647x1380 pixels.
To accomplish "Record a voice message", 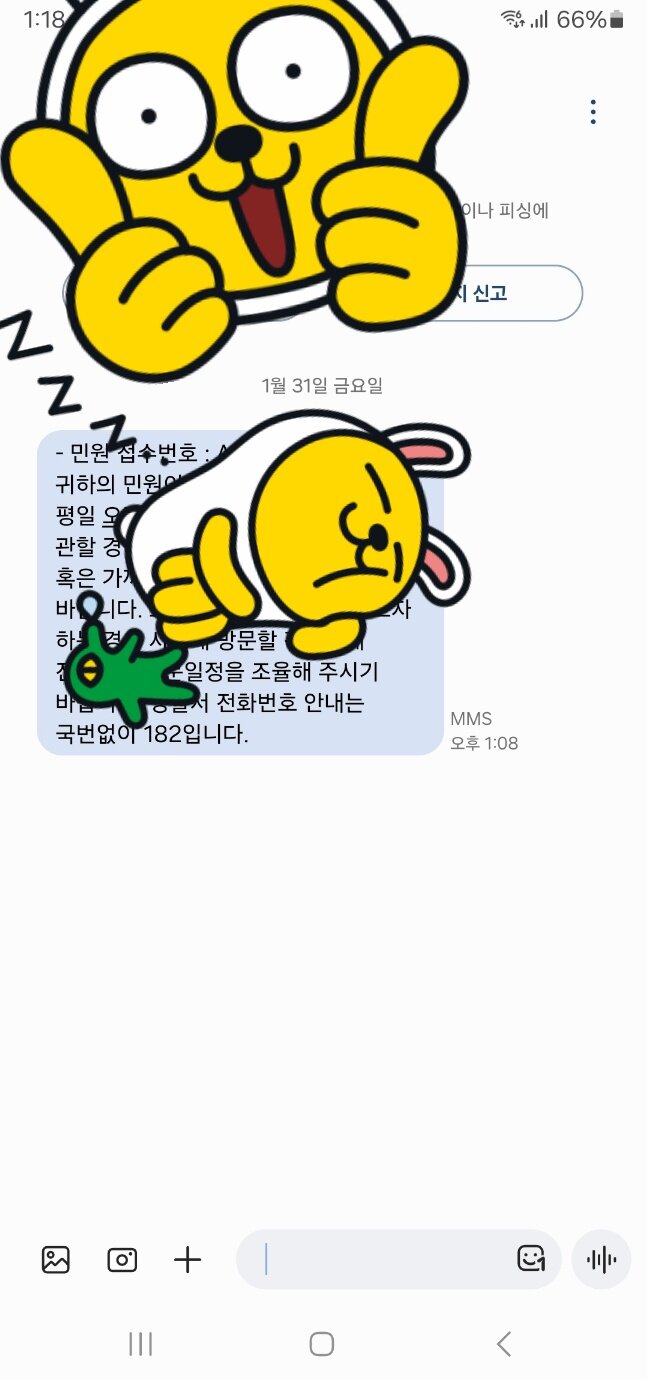I will coord(601,1259).
